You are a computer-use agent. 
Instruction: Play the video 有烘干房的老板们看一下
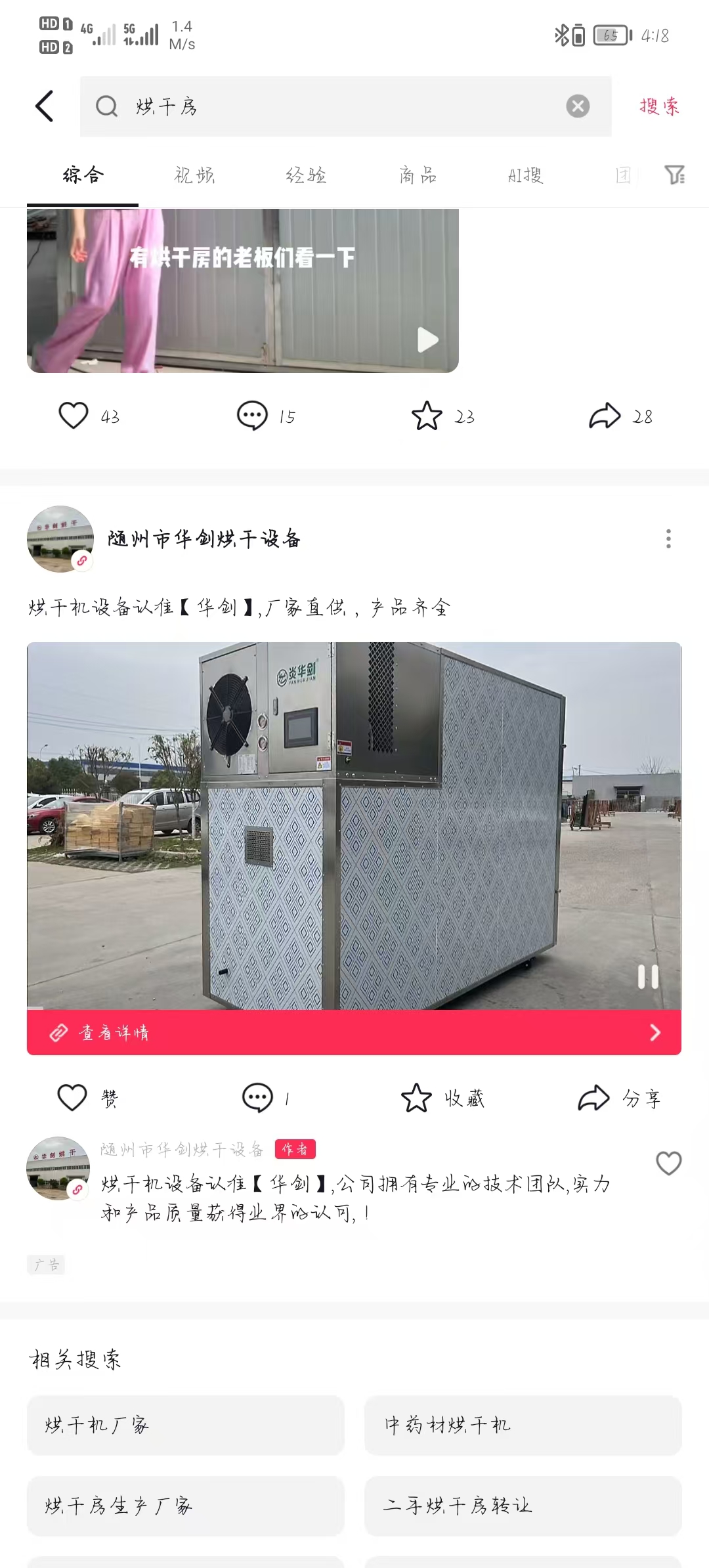(427, 339)
